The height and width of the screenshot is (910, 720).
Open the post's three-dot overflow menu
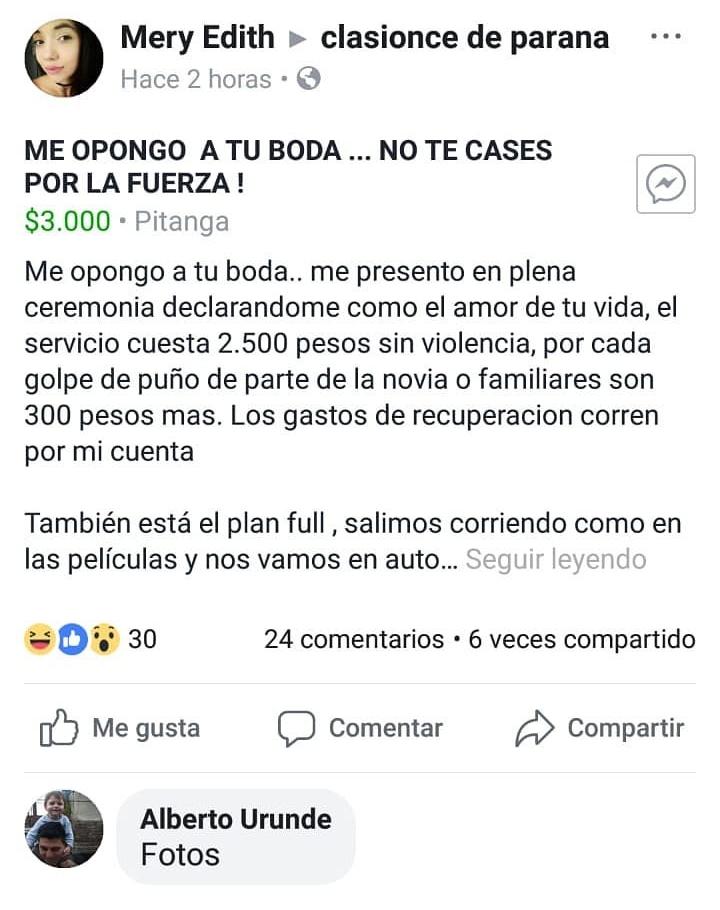pyautogui.click(x=665, y=37)
